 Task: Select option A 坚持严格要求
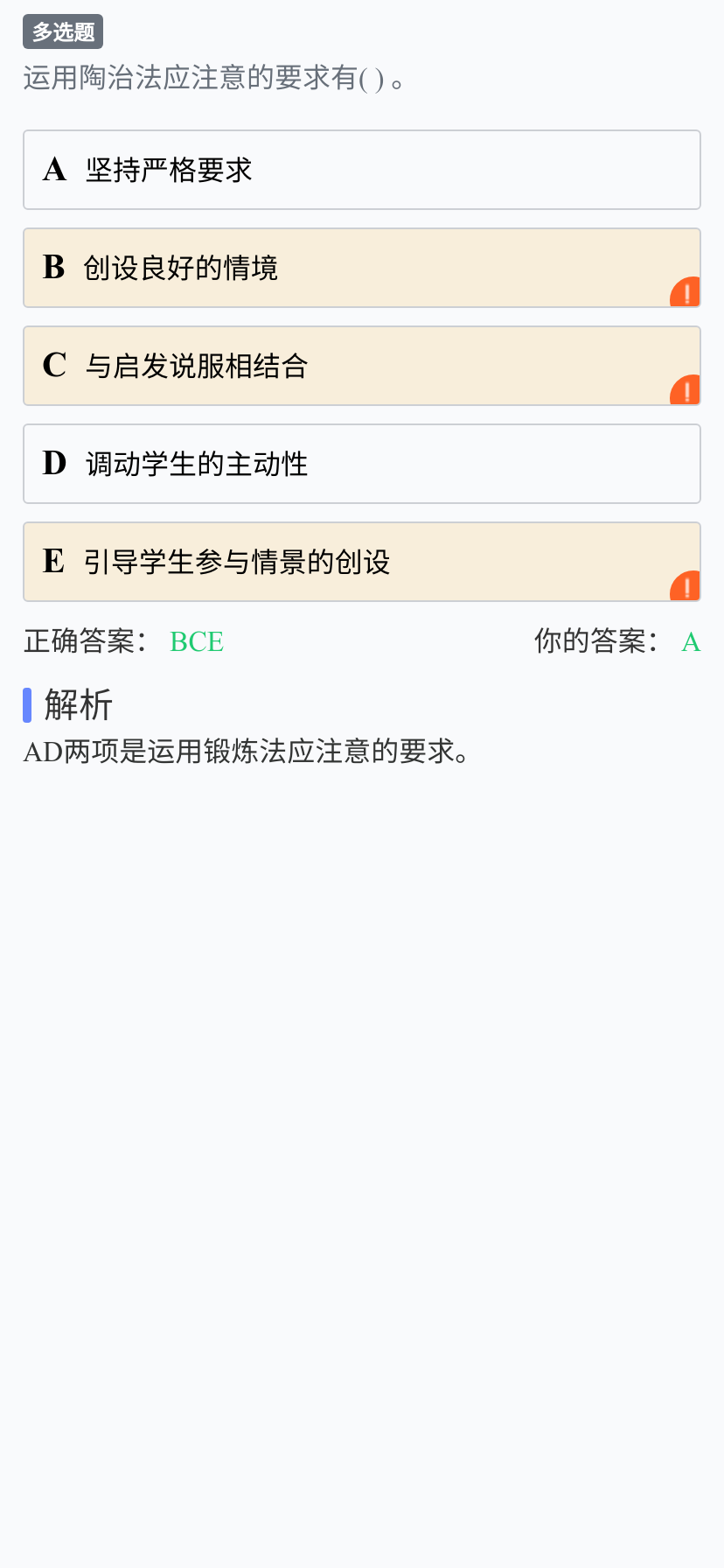[362, 170]
